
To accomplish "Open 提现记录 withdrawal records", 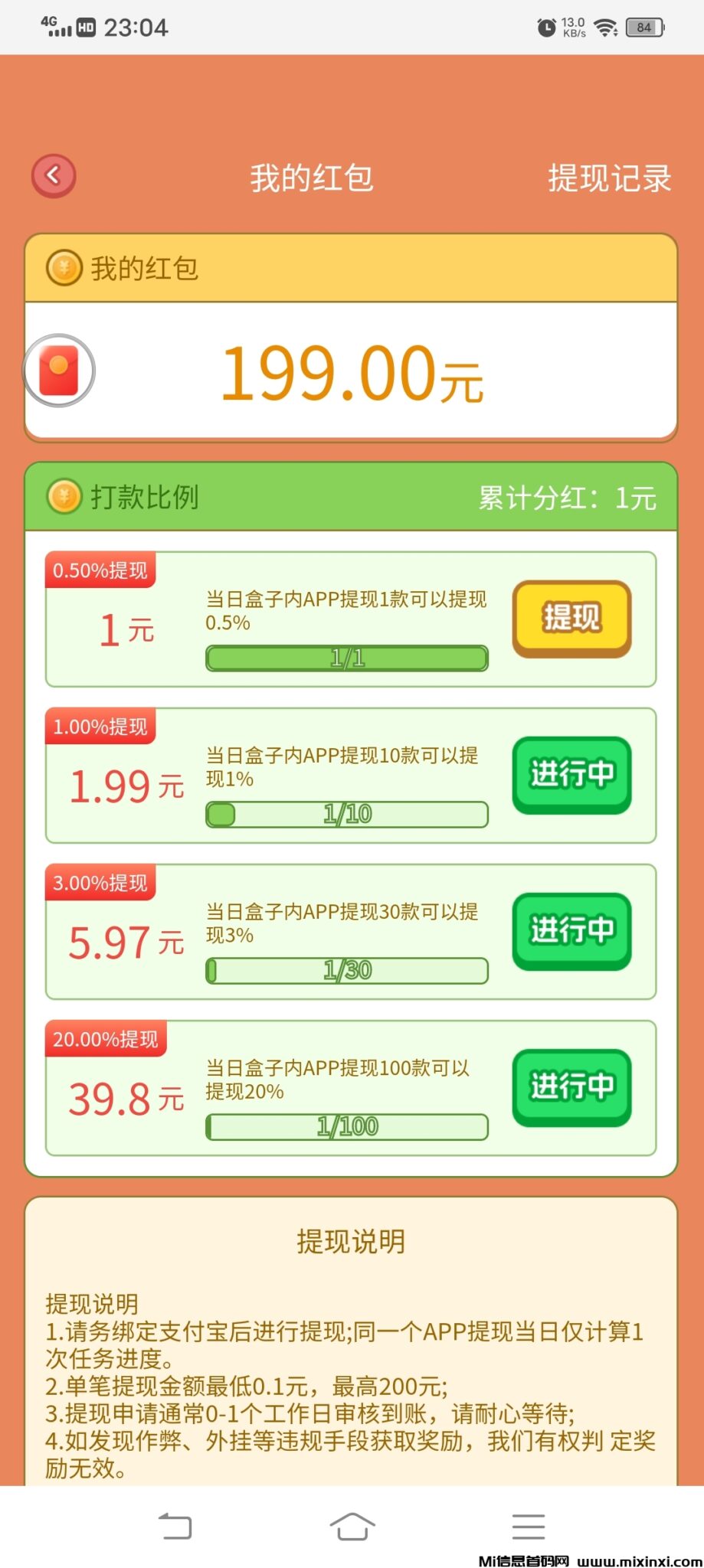I will (609, 177).
